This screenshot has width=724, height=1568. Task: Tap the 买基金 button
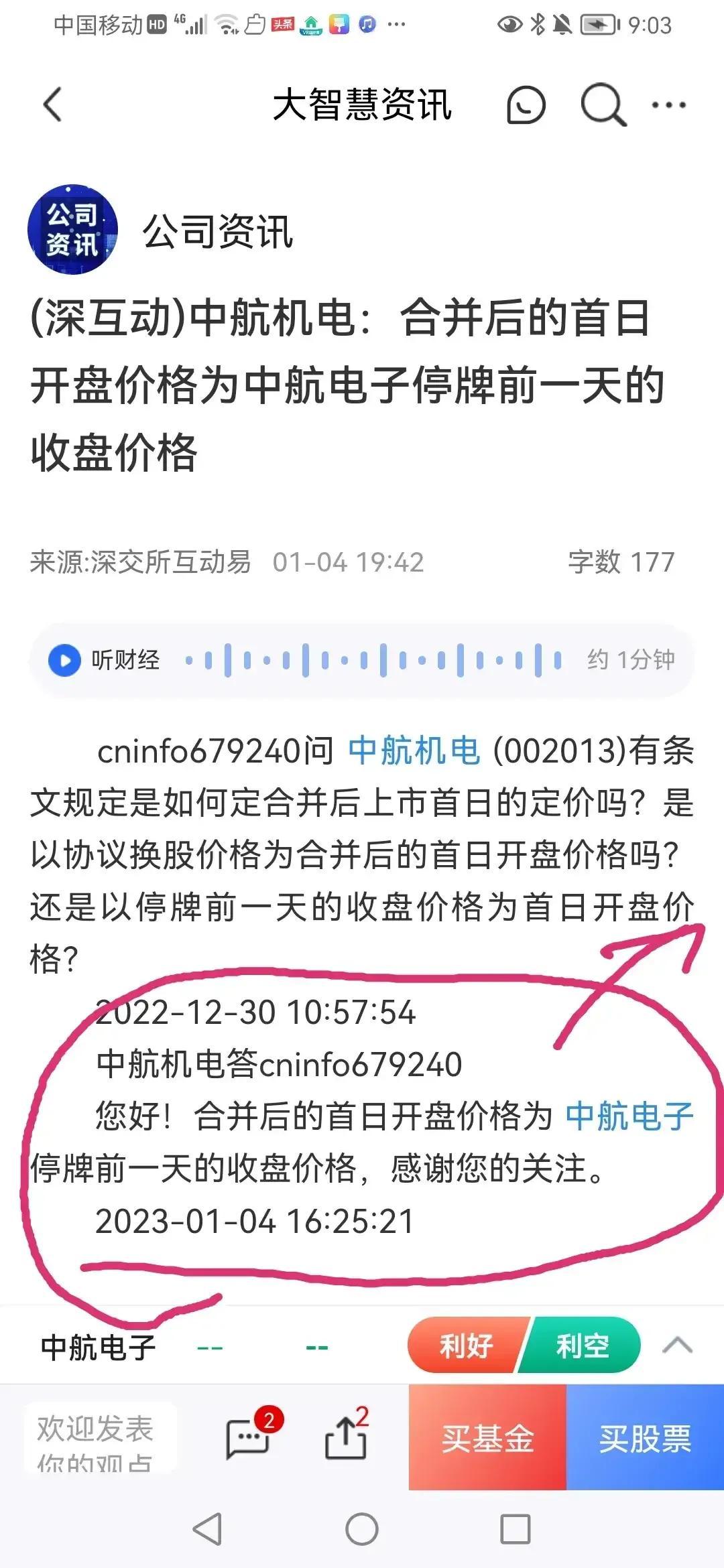click(x=487, y=1438)
